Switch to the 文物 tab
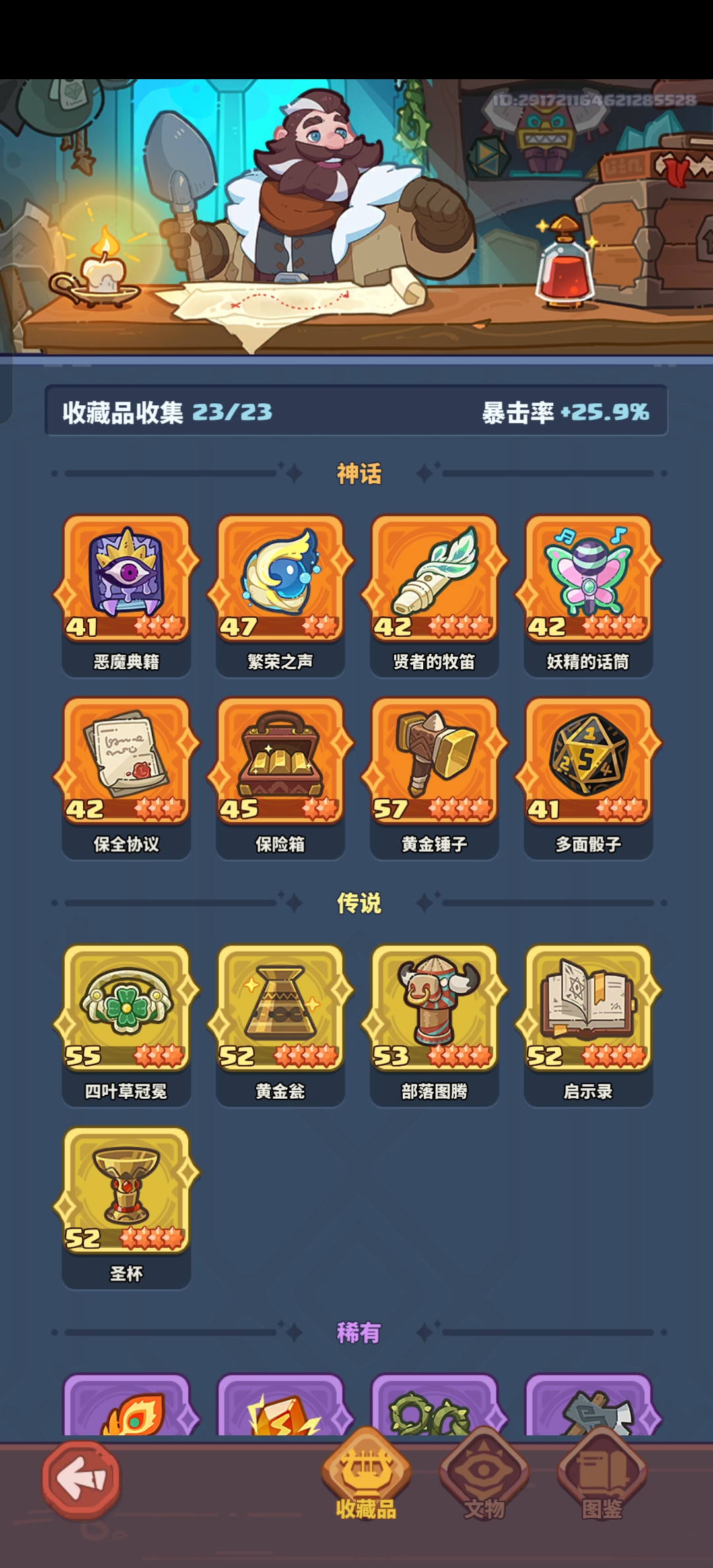 click(x=484, y=1477)
